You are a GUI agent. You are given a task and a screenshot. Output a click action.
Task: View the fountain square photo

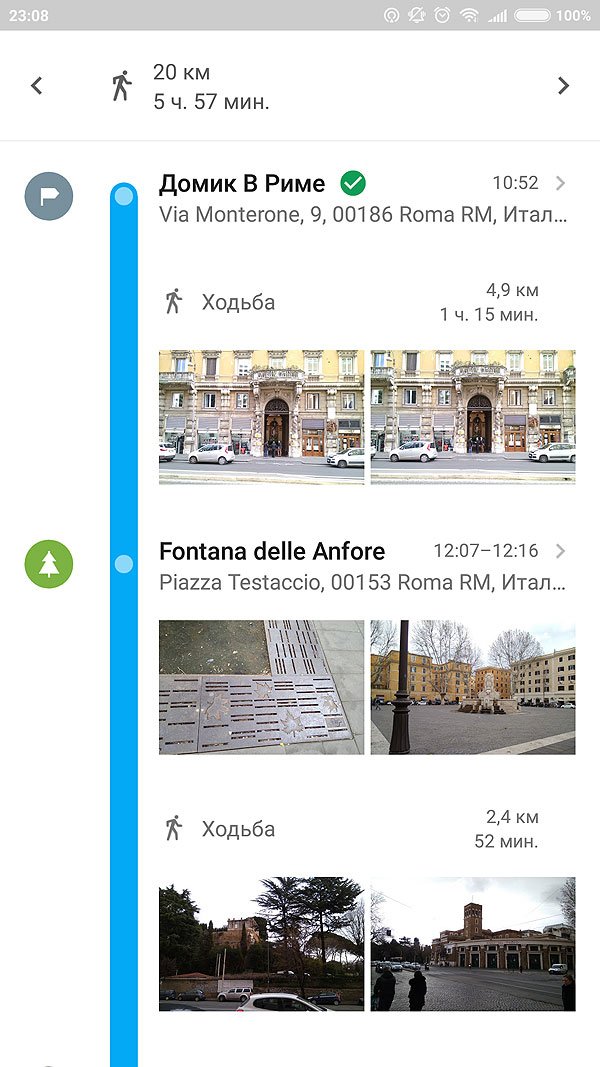coord(473,687)
